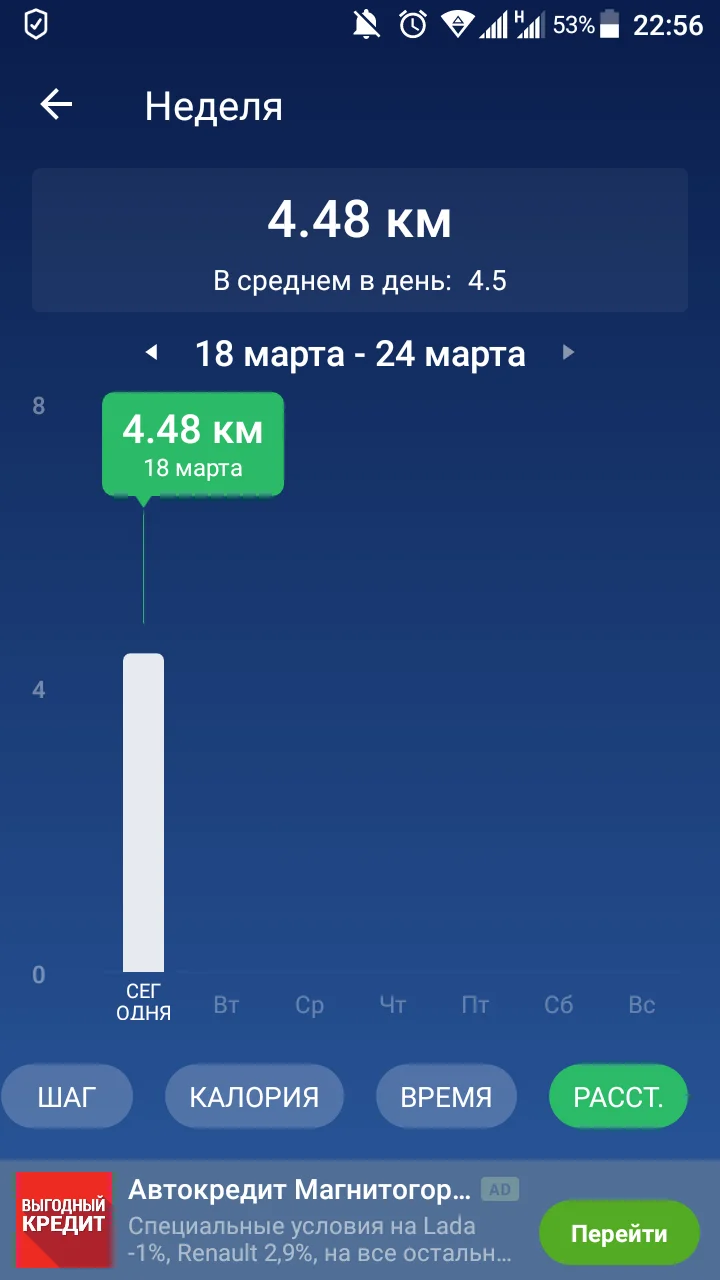Screen dimensions: 720x1280
Task: Select today's bar in the chart
Action: click(x=143, y=812)
